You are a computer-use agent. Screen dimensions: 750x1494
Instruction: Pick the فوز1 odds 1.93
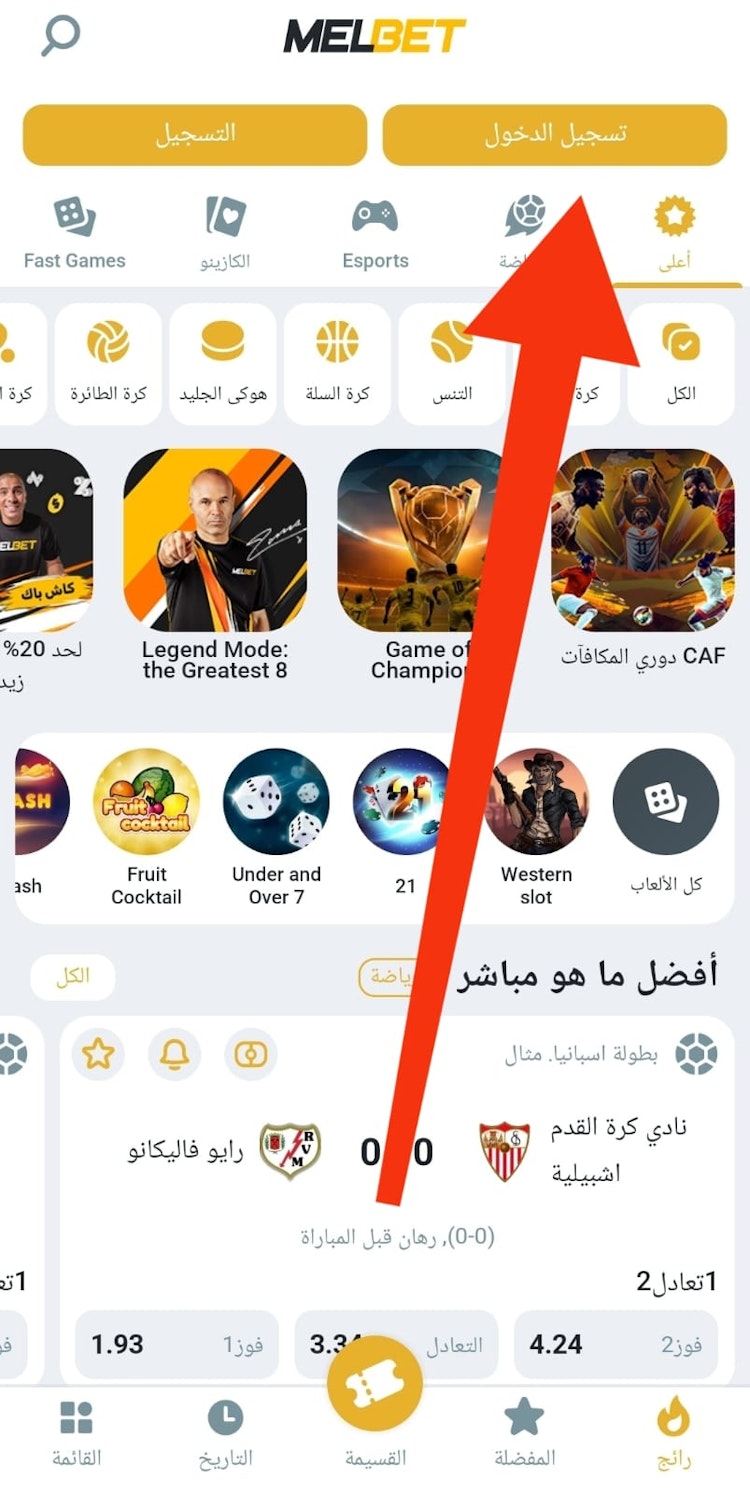[x=176, y=1345]
